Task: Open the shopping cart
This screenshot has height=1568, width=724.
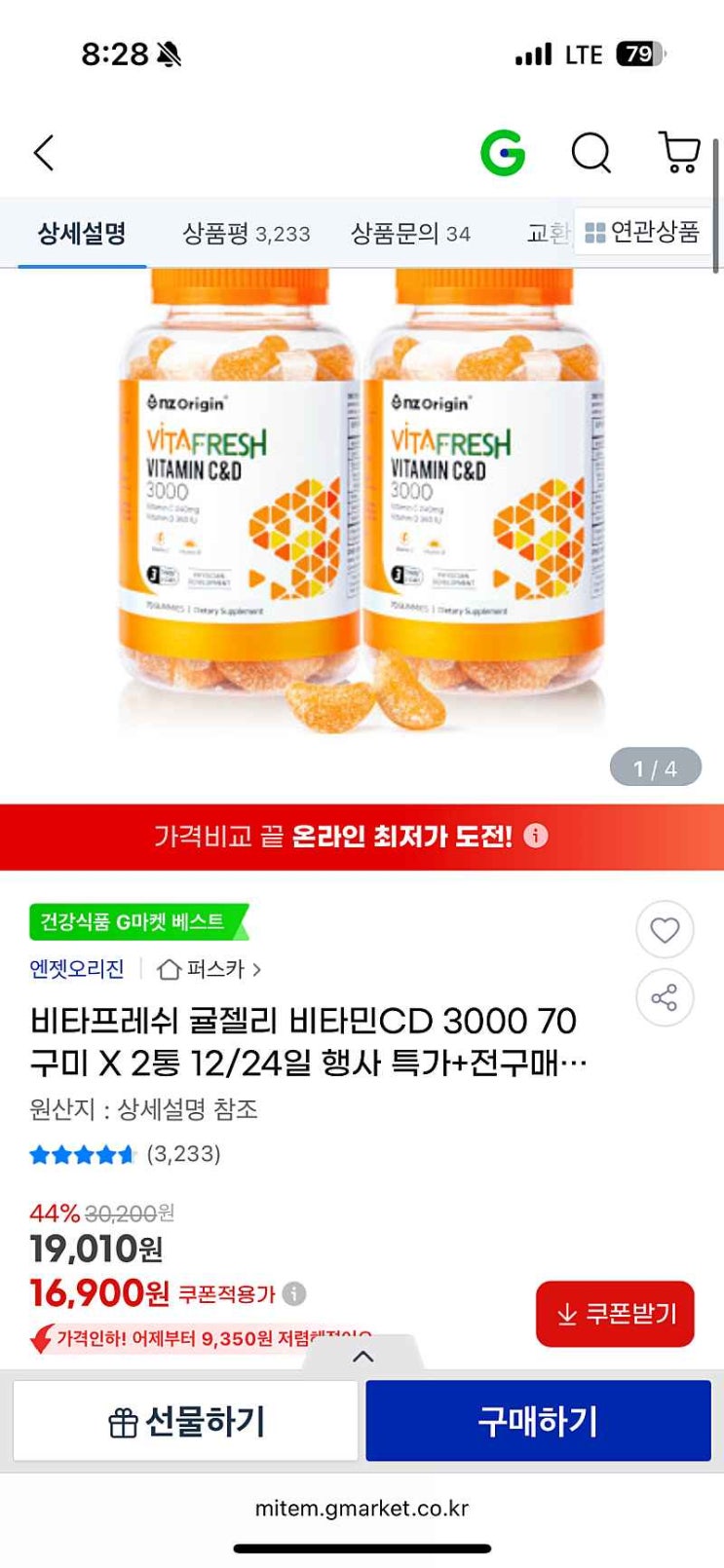Action: tap(679, 153)
